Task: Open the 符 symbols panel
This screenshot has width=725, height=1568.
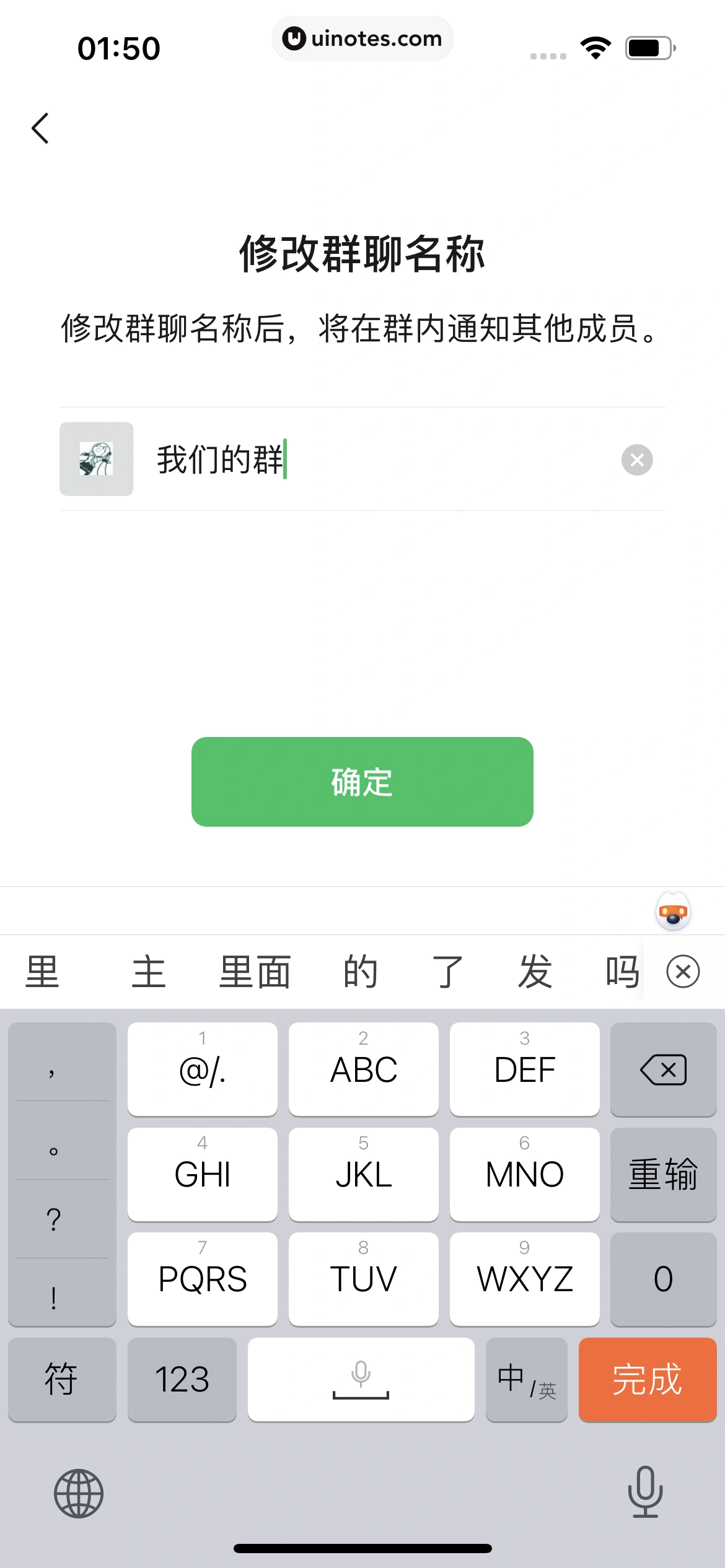Action: click(61, 1380)
